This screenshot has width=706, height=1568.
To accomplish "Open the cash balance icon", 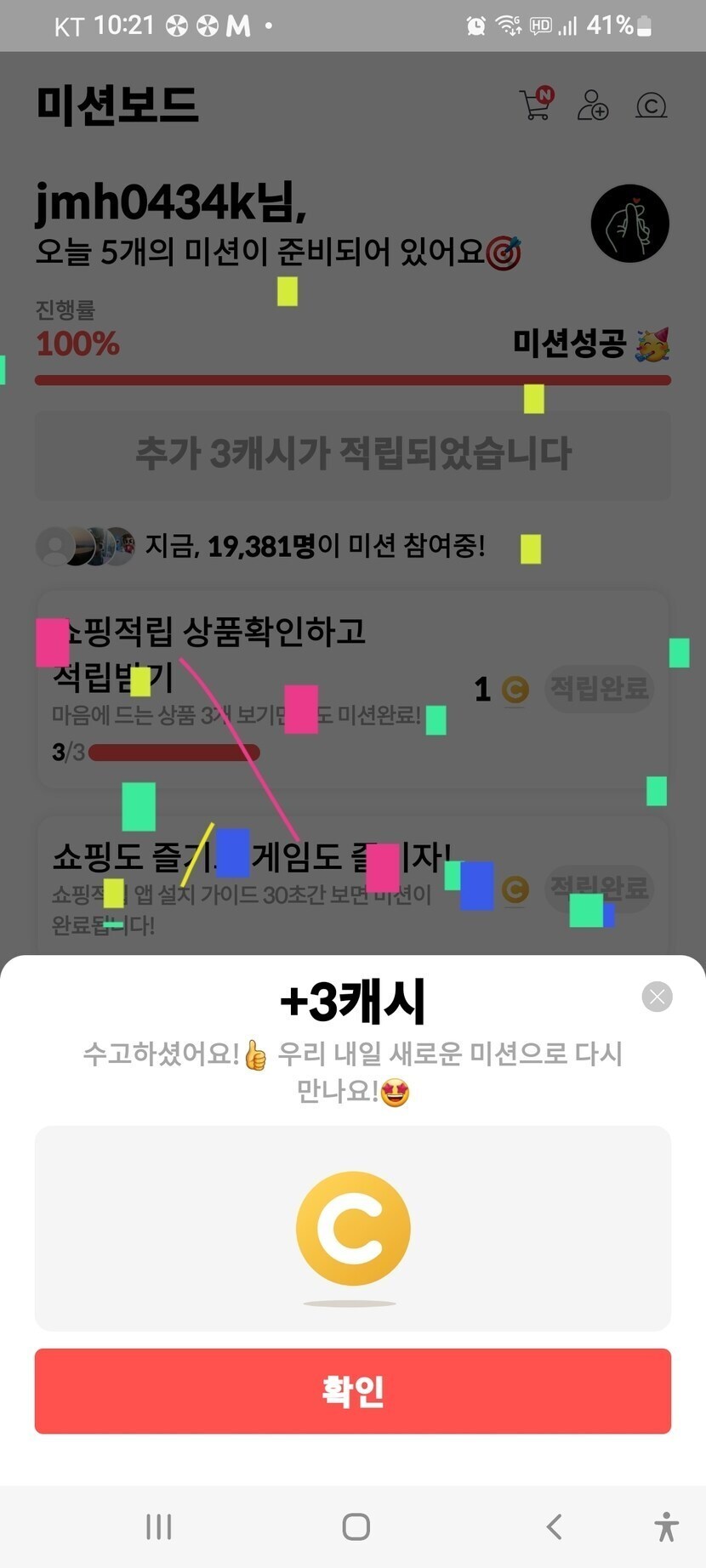I will coord(652,106).
